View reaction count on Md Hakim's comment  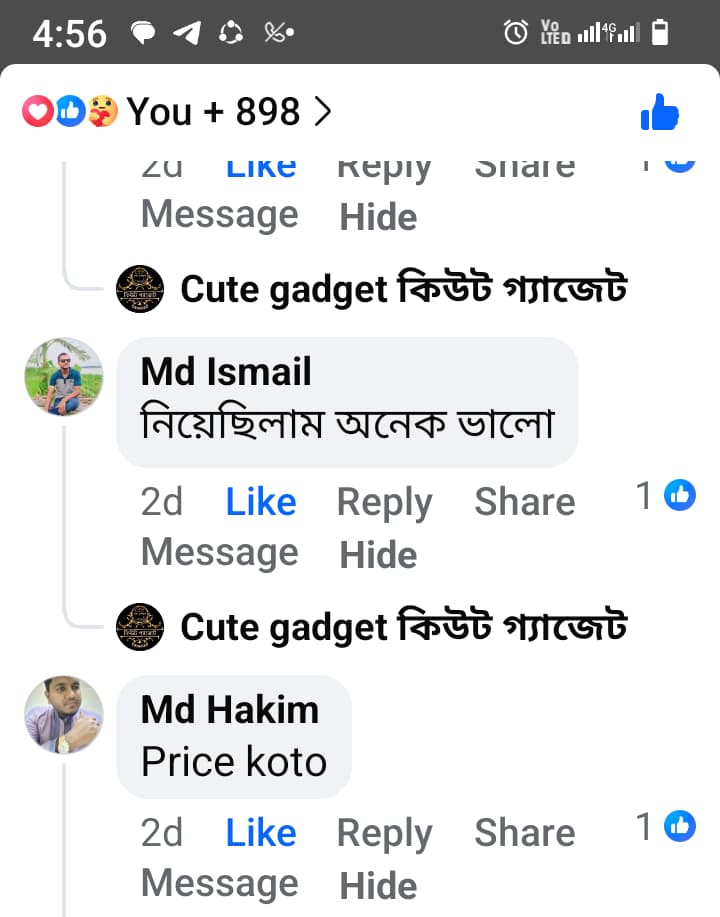coord(666,826)
